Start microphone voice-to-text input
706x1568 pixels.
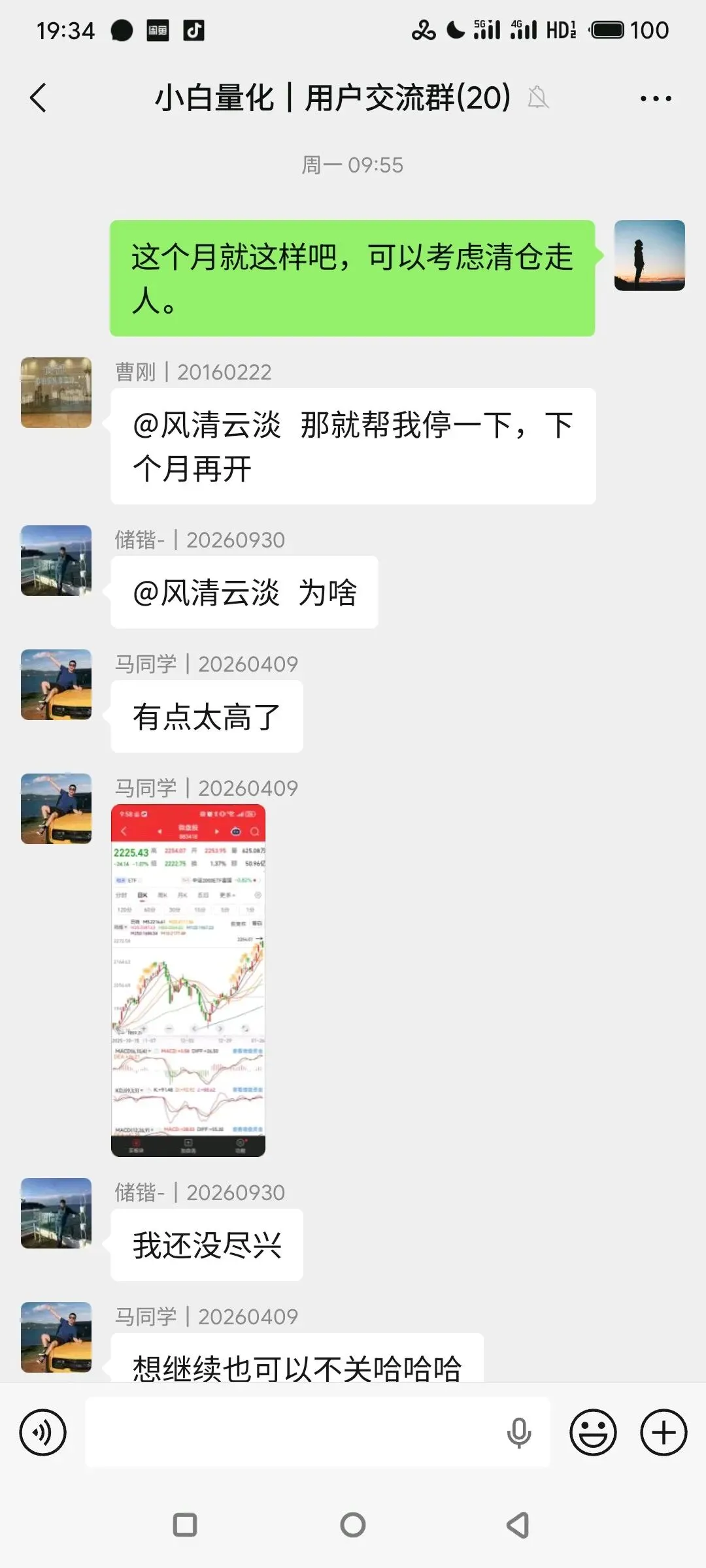point(518,1433)
